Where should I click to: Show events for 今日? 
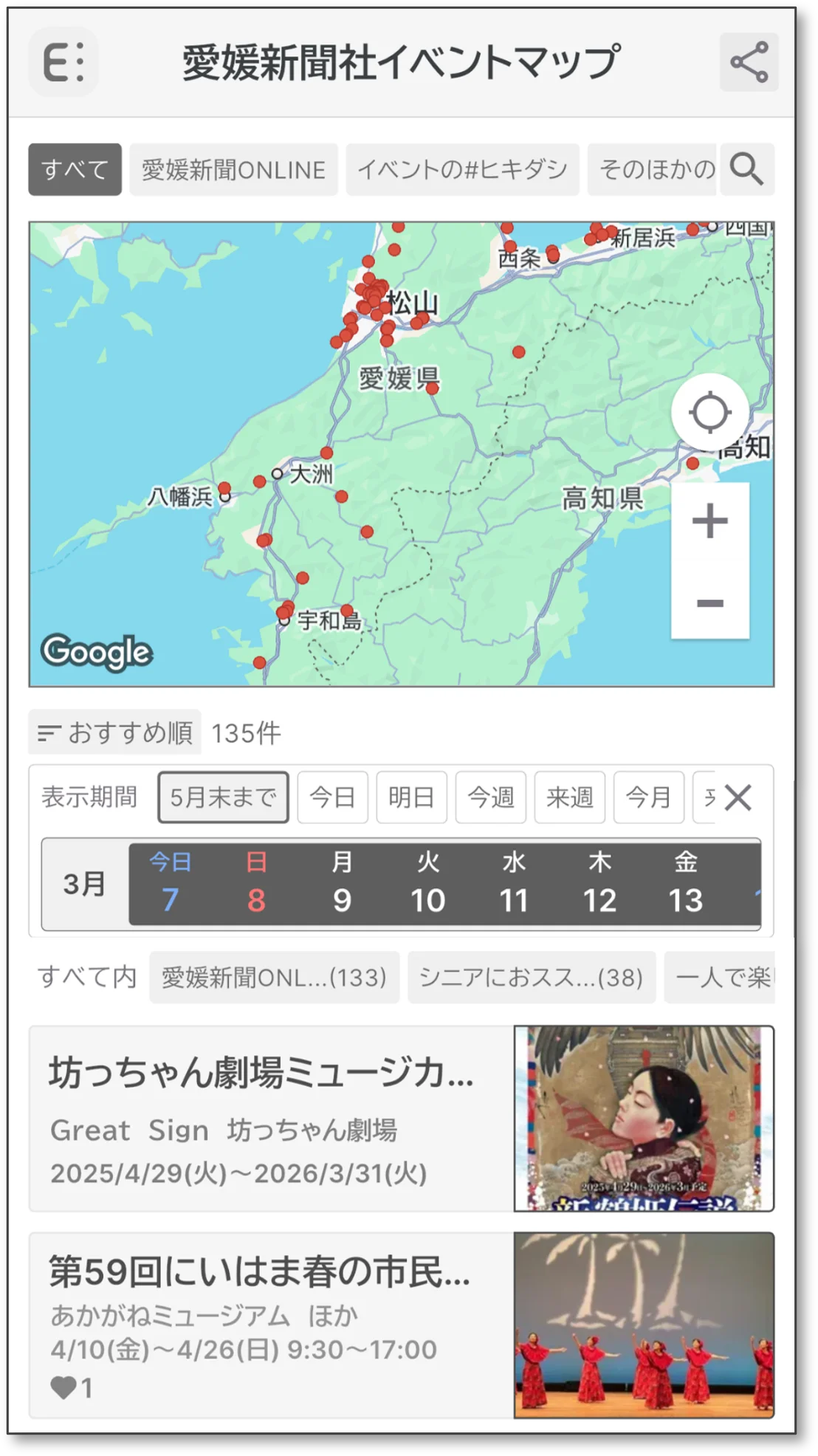[332, 797]
